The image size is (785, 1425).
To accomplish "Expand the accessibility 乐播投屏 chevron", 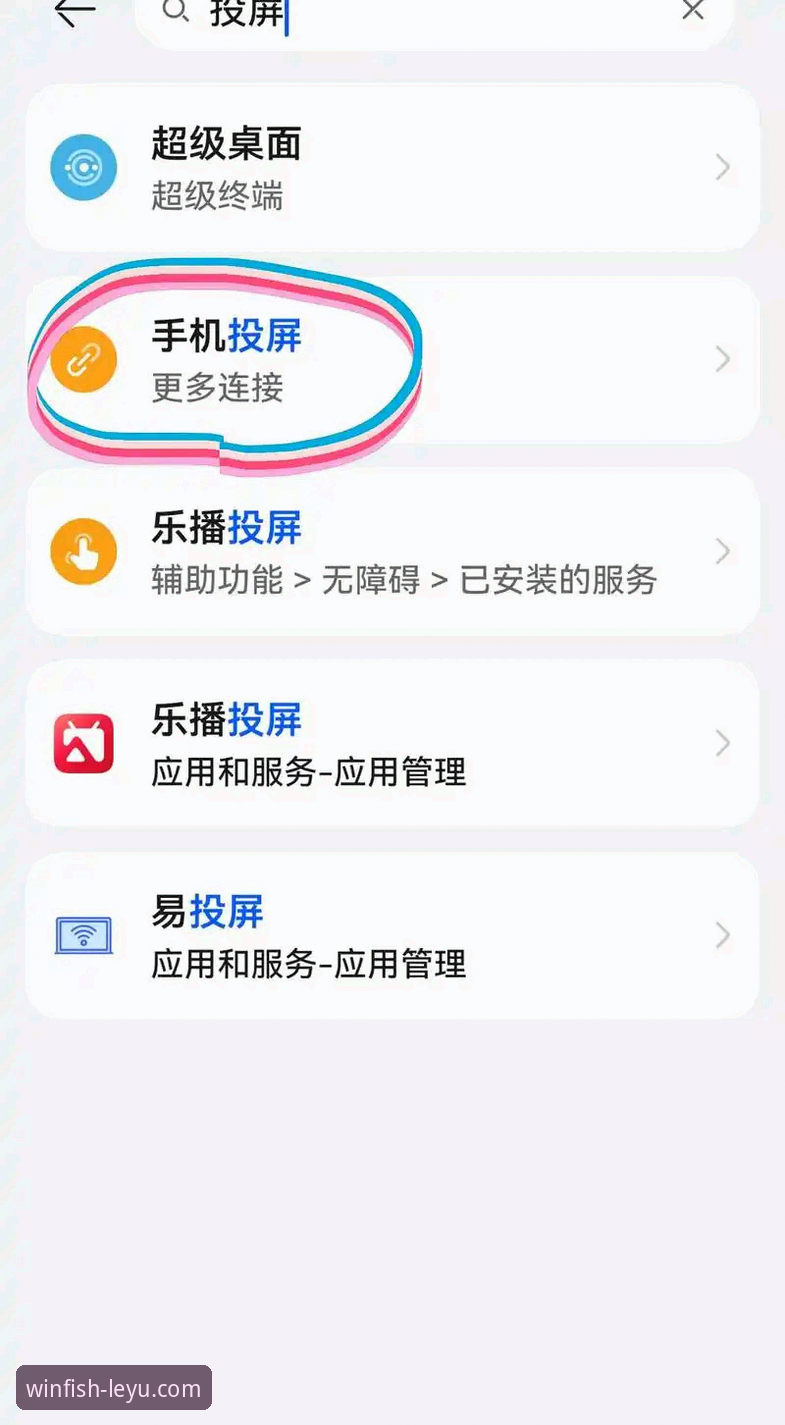I will click(723, 551).
